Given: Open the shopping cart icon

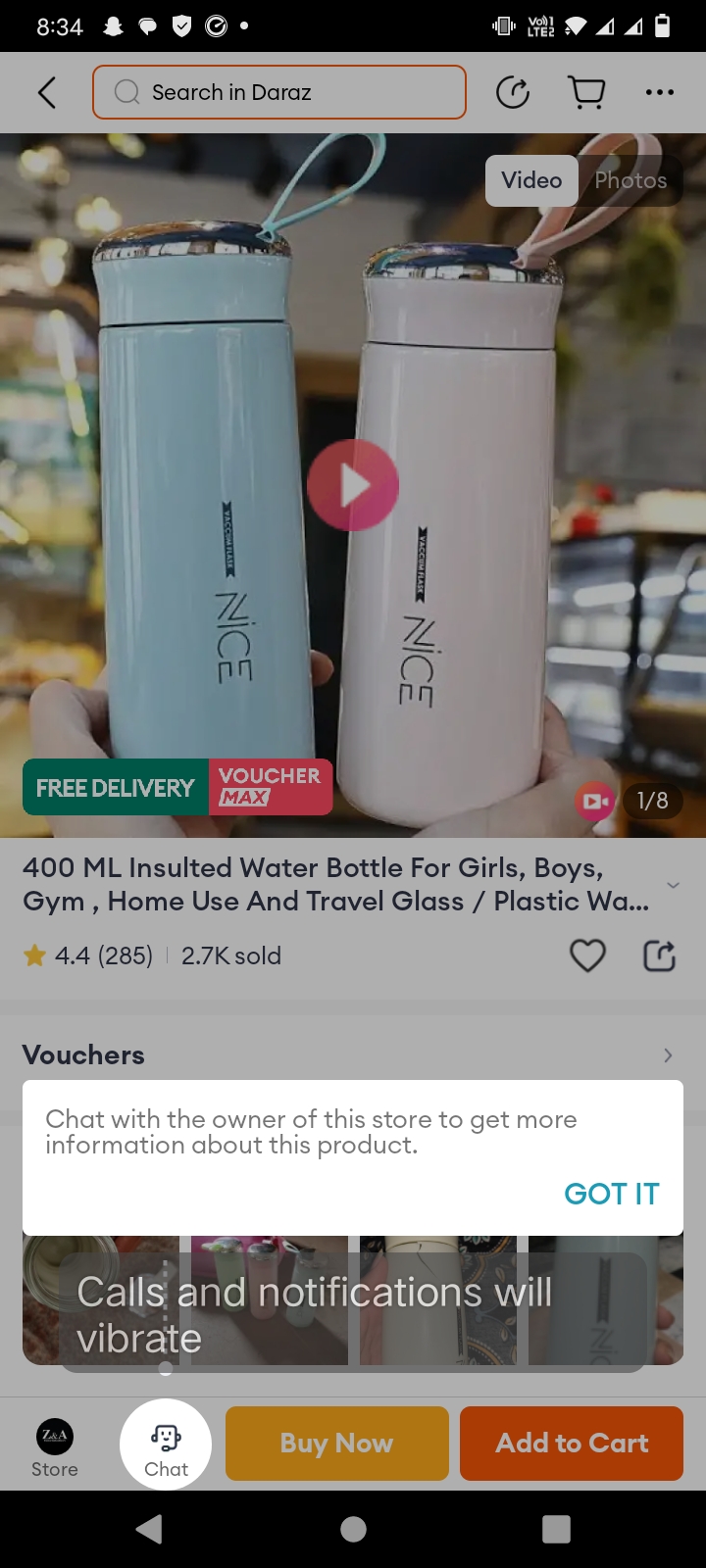Looking at the screenshot, I should click(x=586, y=93).
